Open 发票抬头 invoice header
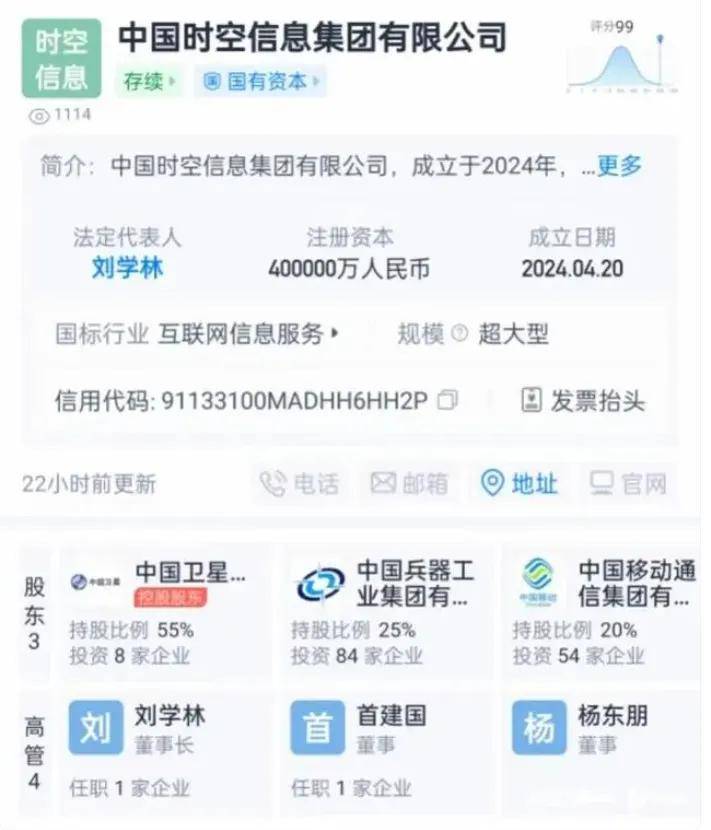The image size is (711, 830). tap(583, 401)
